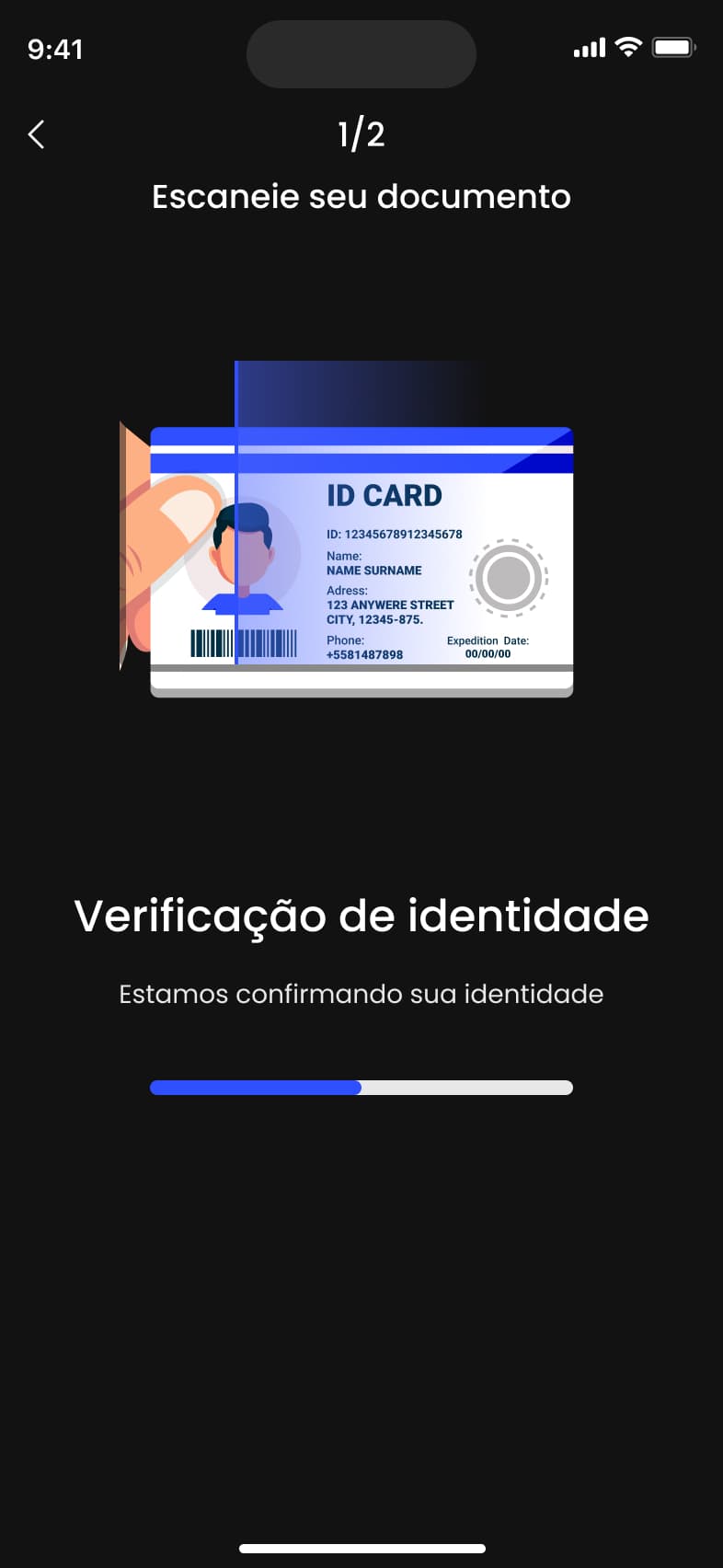Tap the Wi-Fi icon in status bar
Image resolution: width=723 pixels, height=1568 pixels.
pyautogui.click(x=628, y=46)
